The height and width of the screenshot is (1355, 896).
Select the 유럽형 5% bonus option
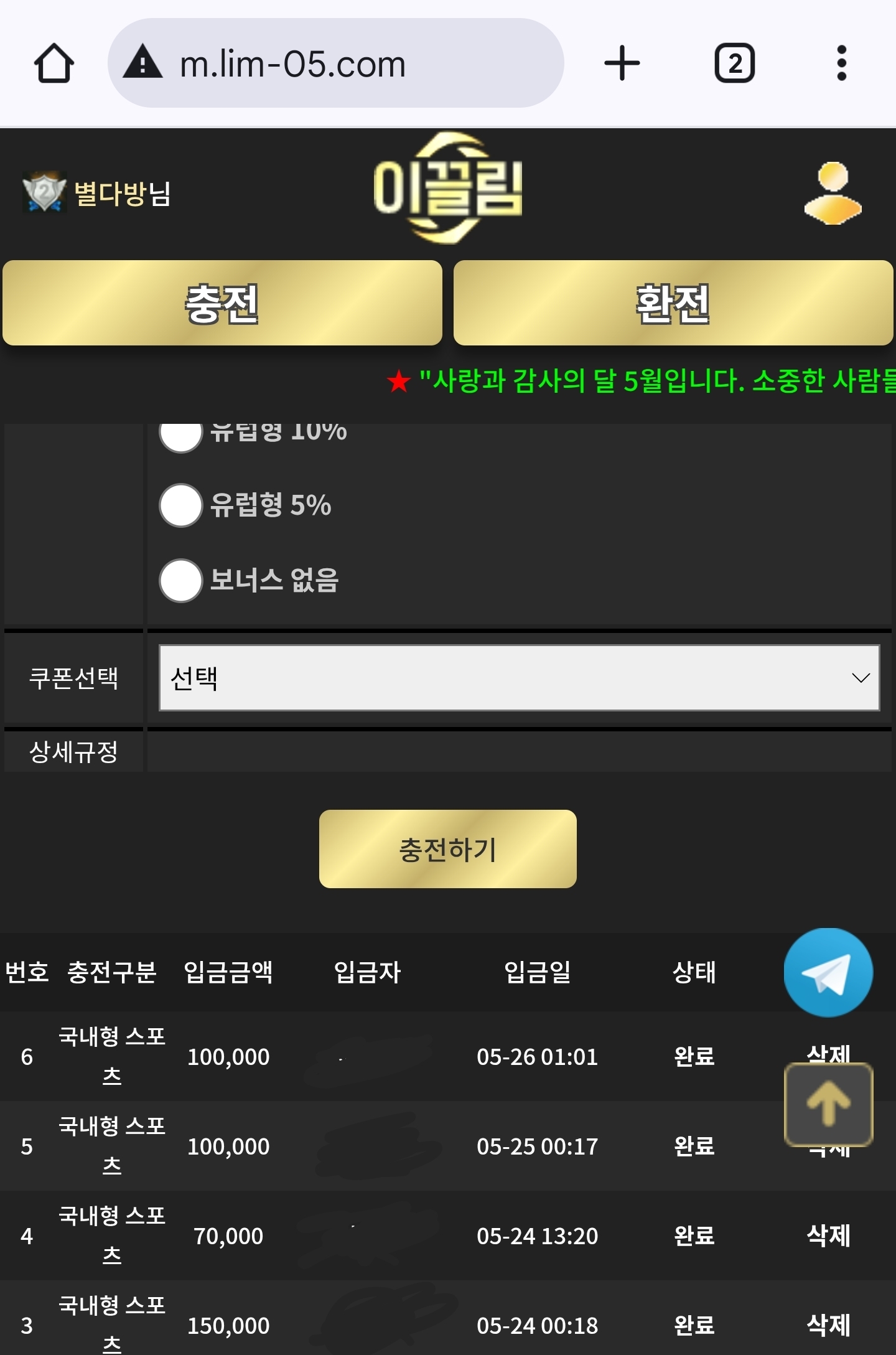[181, 505]
